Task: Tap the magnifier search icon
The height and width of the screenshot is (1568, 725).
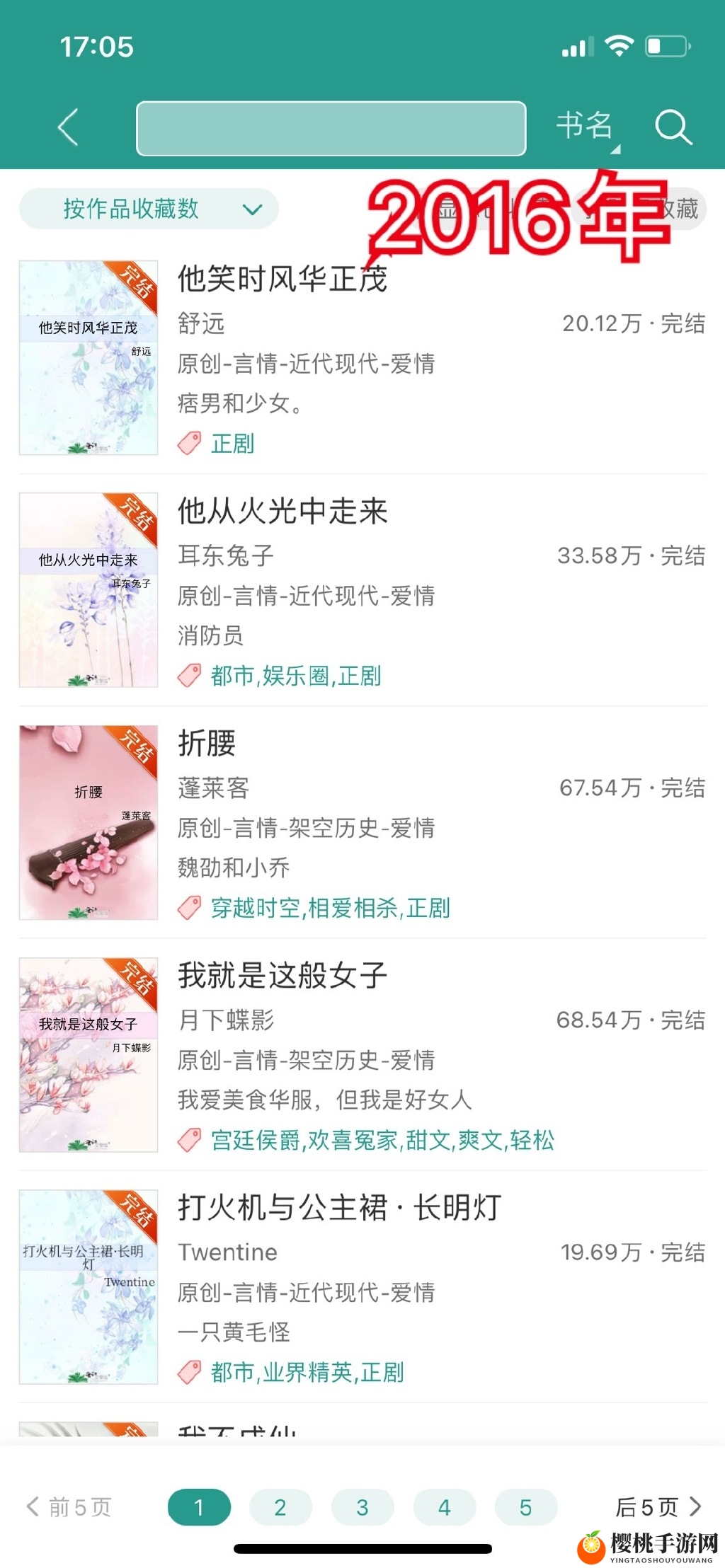Action: (672, 128)
